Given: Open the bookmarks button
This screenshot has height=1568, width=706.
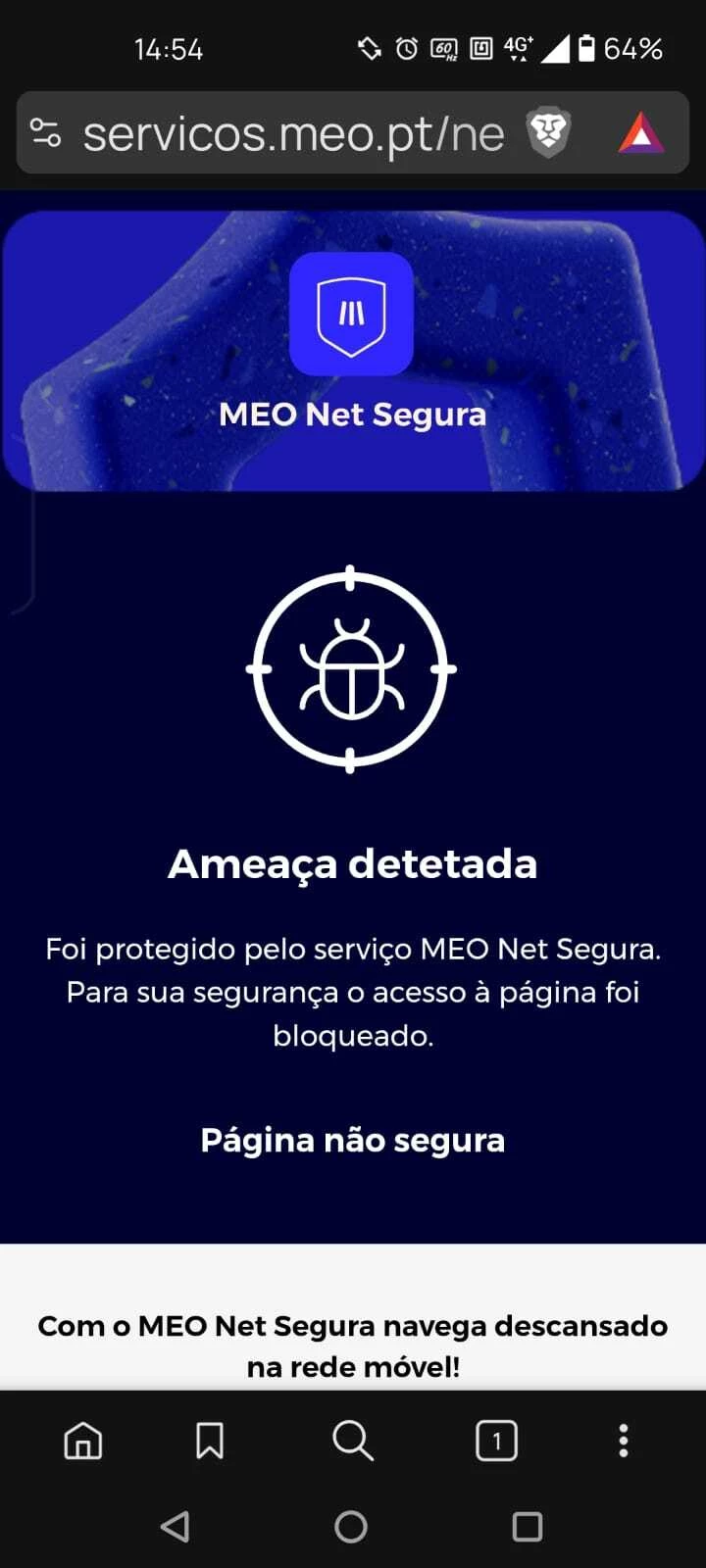Looking at the screenshot, I should pyautogui.click(x=210, y=1441).
